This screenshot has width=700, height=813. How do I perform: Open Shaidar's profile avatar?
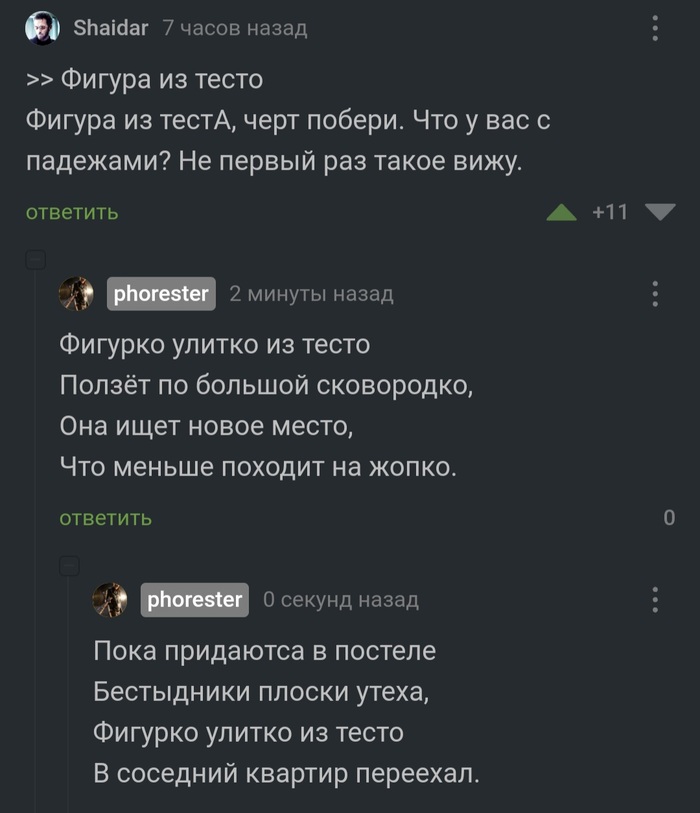[x=42, y=28]
